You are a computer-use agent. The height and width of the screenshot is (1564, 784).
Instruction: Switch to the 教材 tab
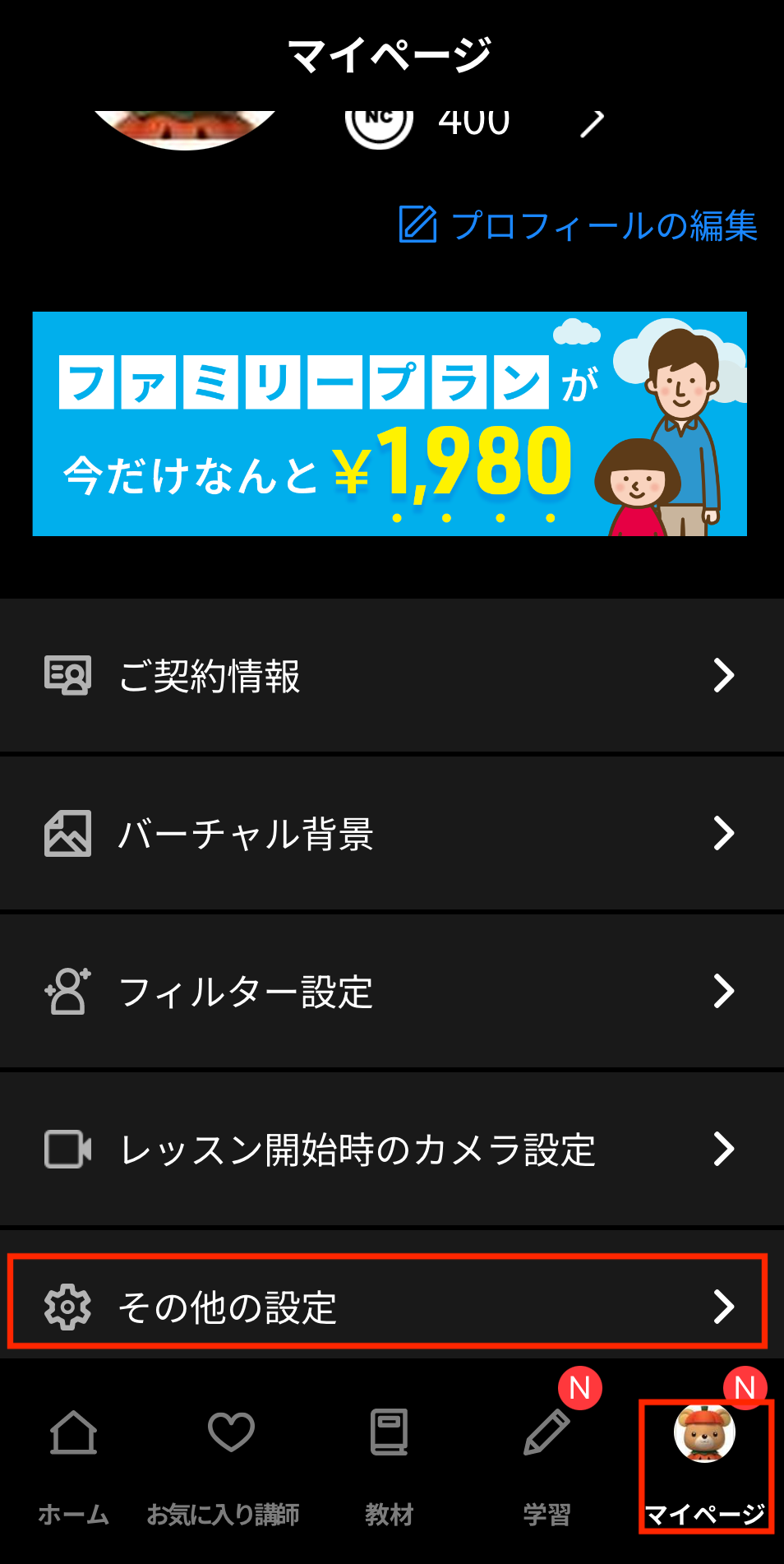(x=389, y=1464)
